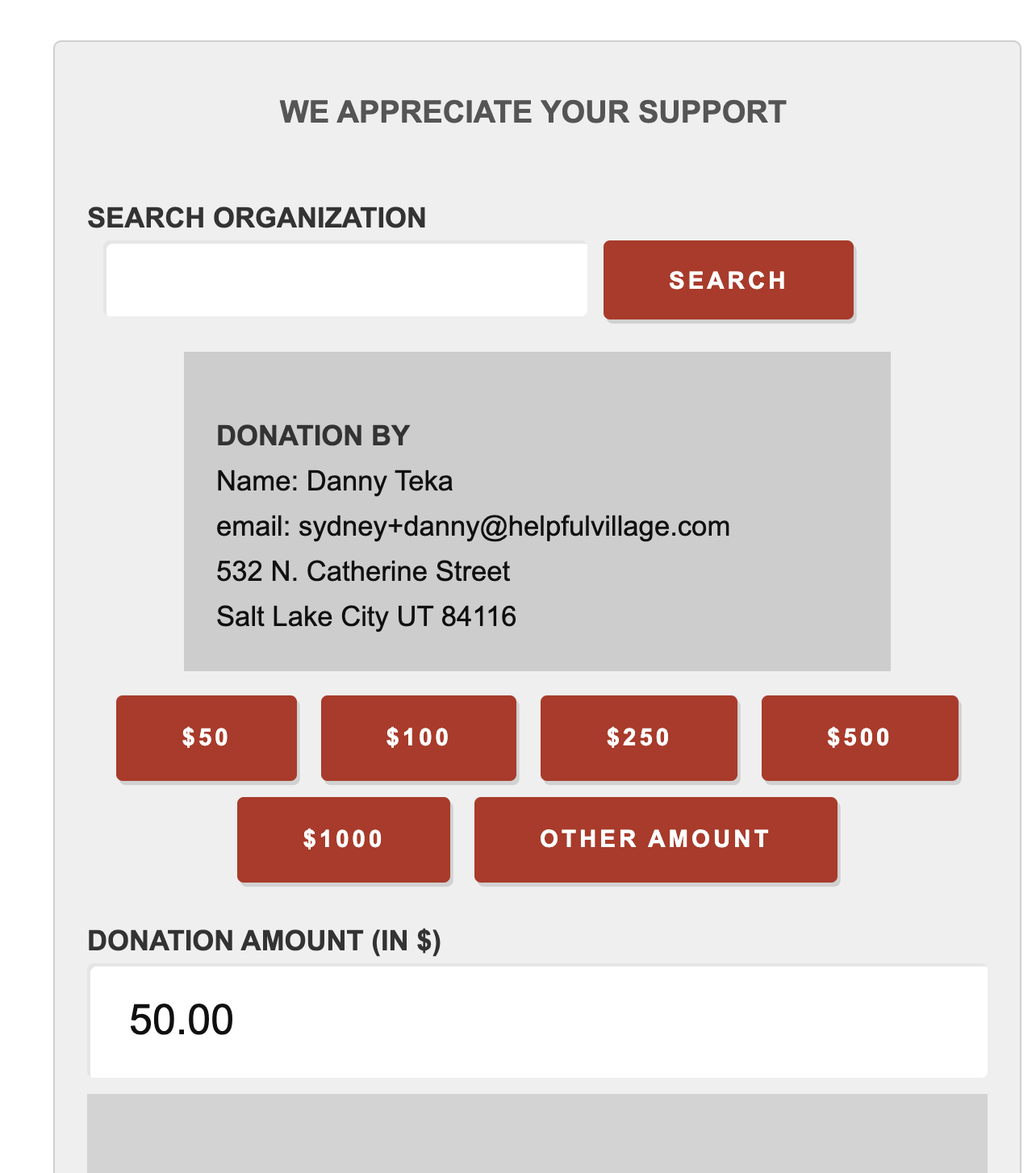
Task: Select the $100 donation button
Action: point(418,737)
